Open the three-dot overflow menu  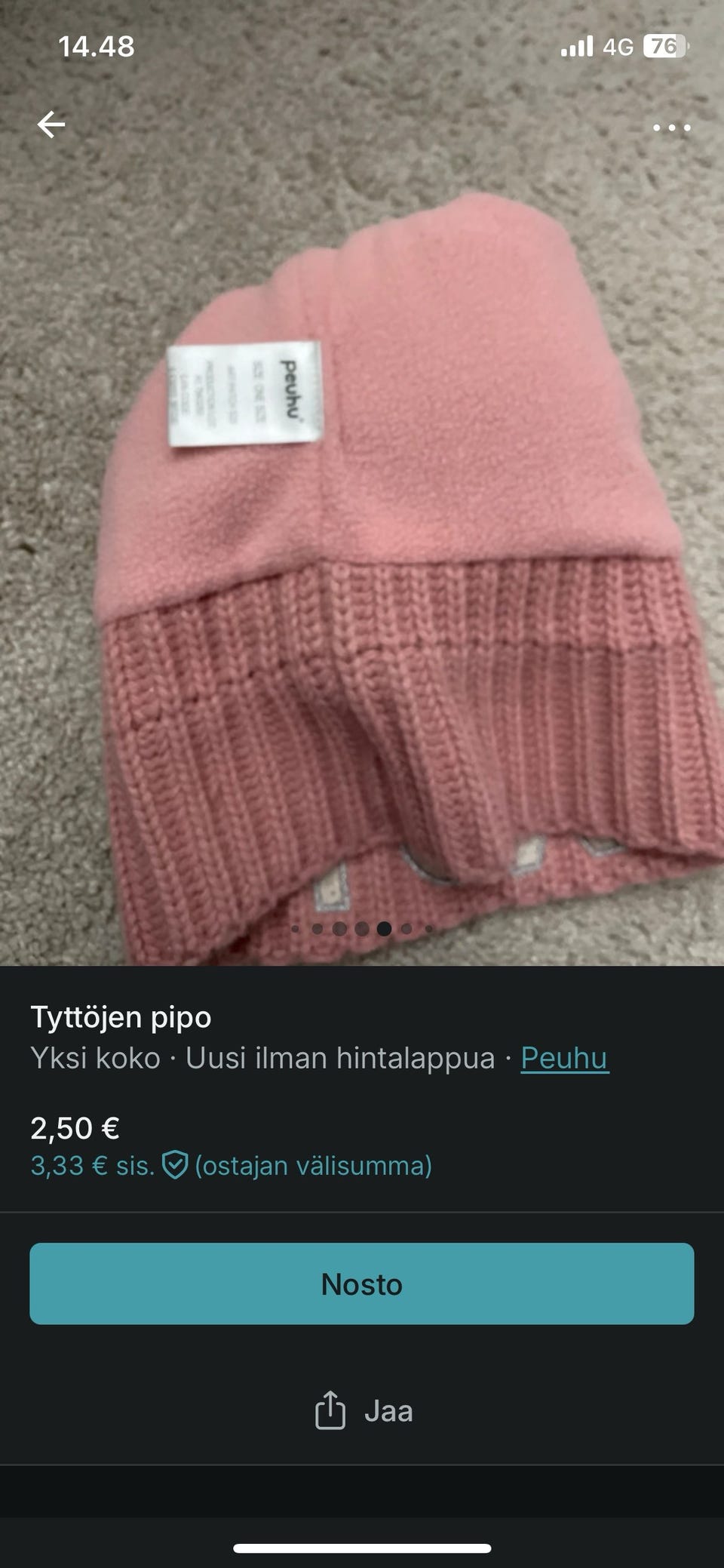click(671, 128)
